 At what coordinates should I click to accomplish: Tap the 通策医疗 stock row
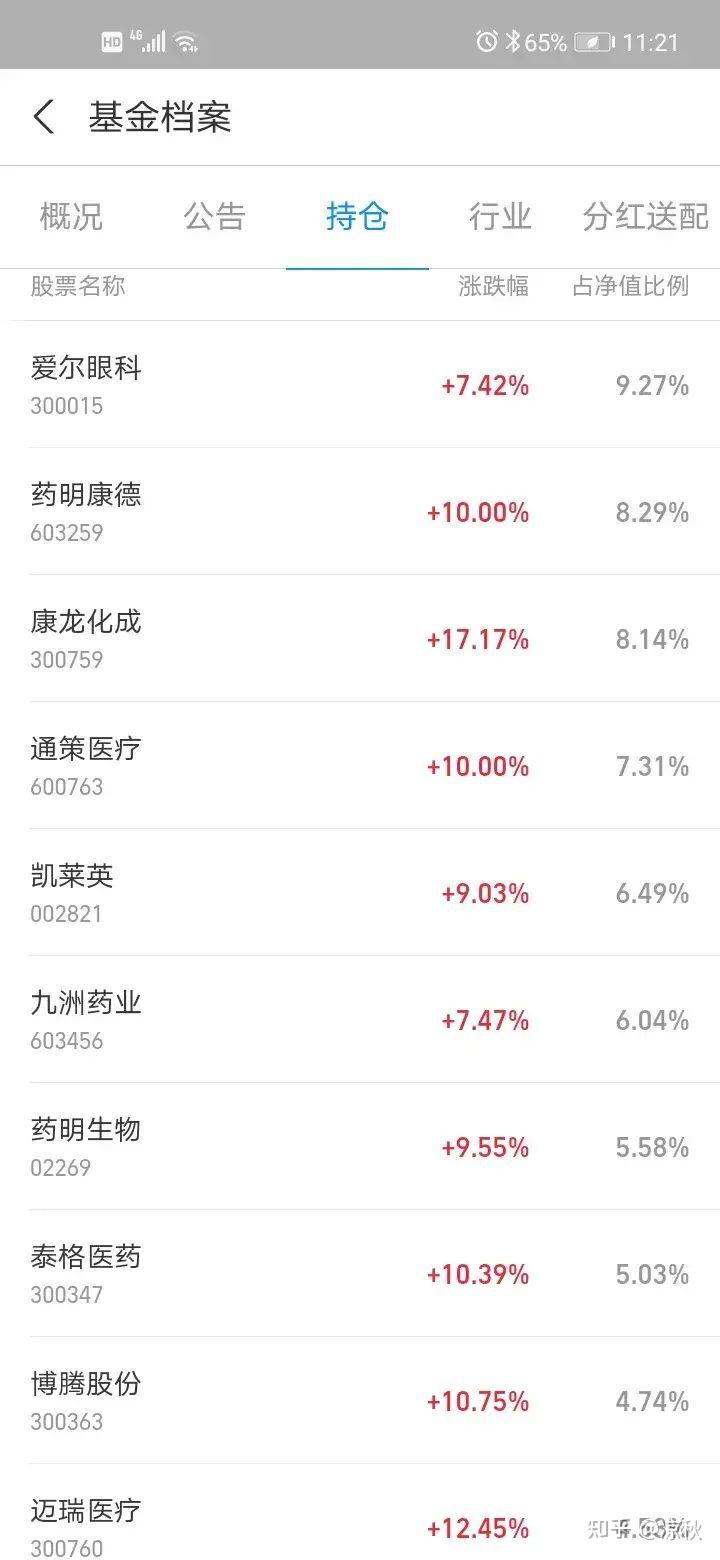(360, 766)
